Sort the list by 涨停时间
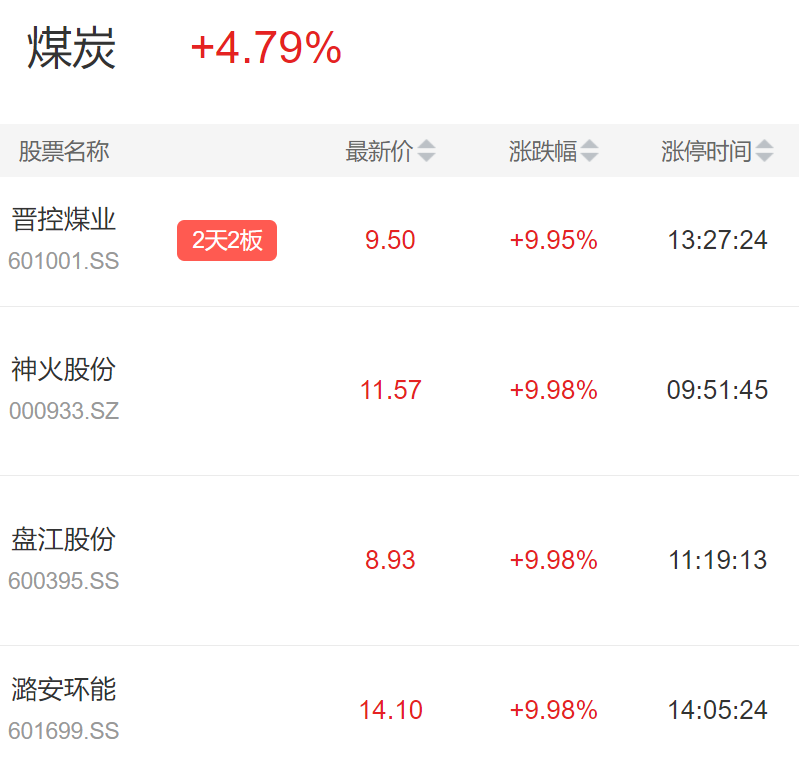This screenshot has height=761, width=799. (716, 151)
